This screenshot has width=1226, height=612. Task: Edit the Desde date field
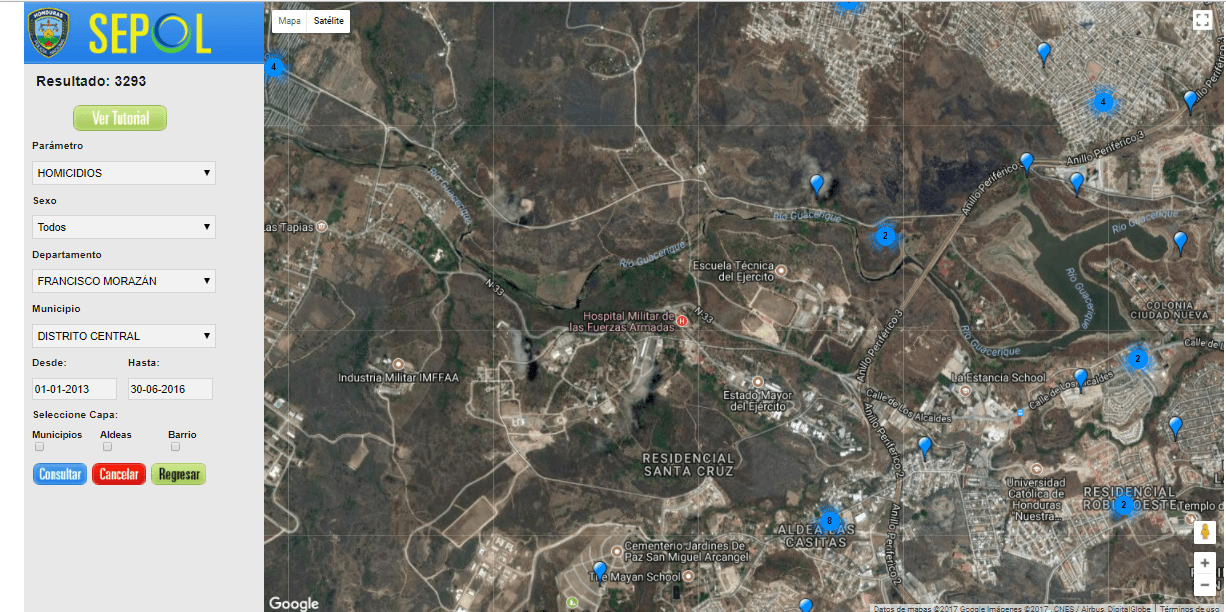(74, 389)
